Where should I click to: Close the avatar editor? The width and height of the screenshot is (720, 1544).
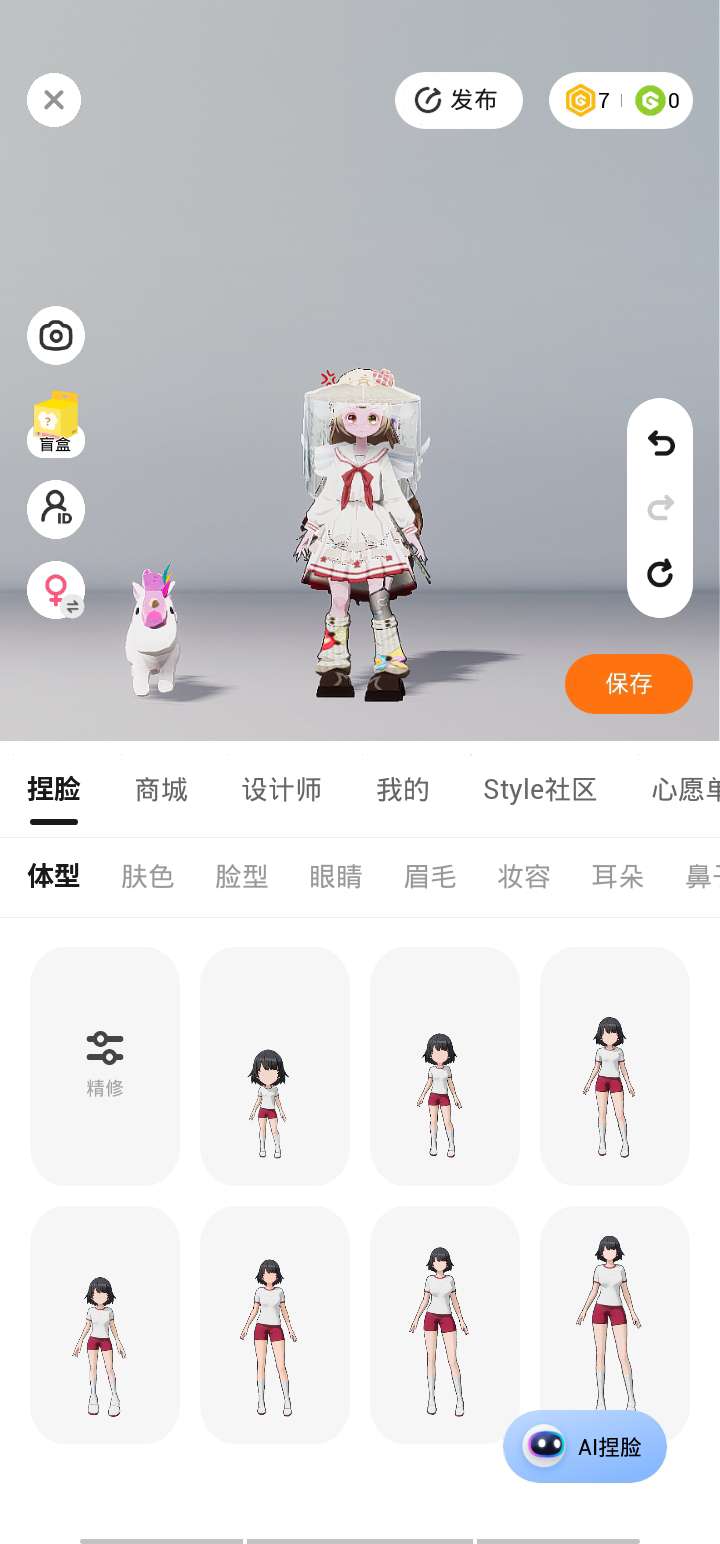click(x=54, y=100)
